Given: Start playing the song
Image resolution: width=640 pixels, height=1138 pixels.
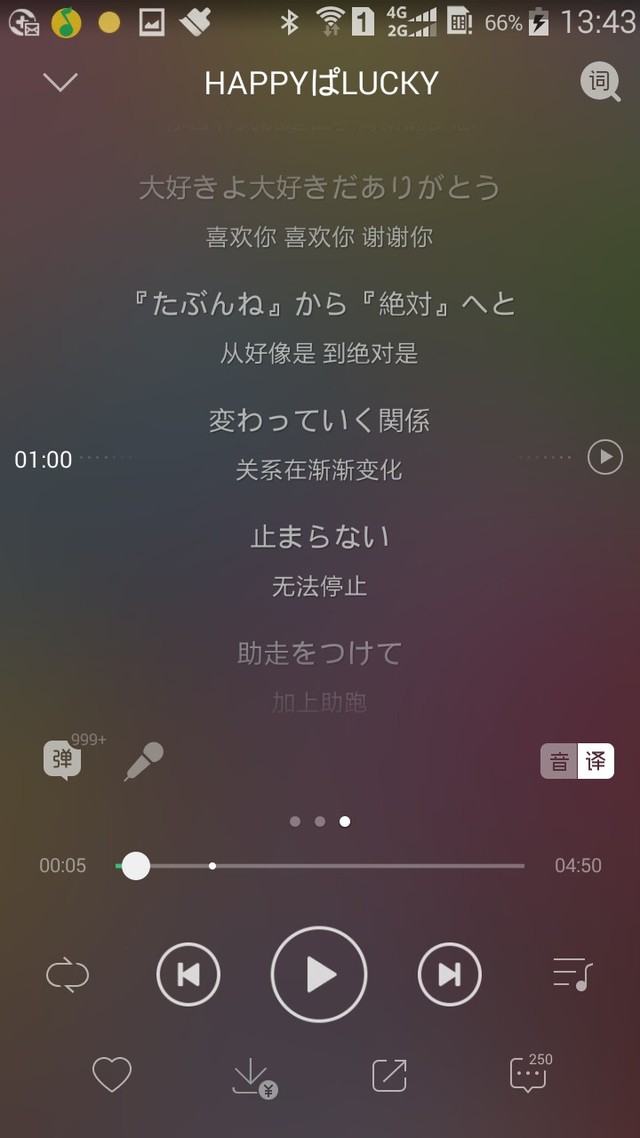Looking at the screenshot, I should coord(319,975).
